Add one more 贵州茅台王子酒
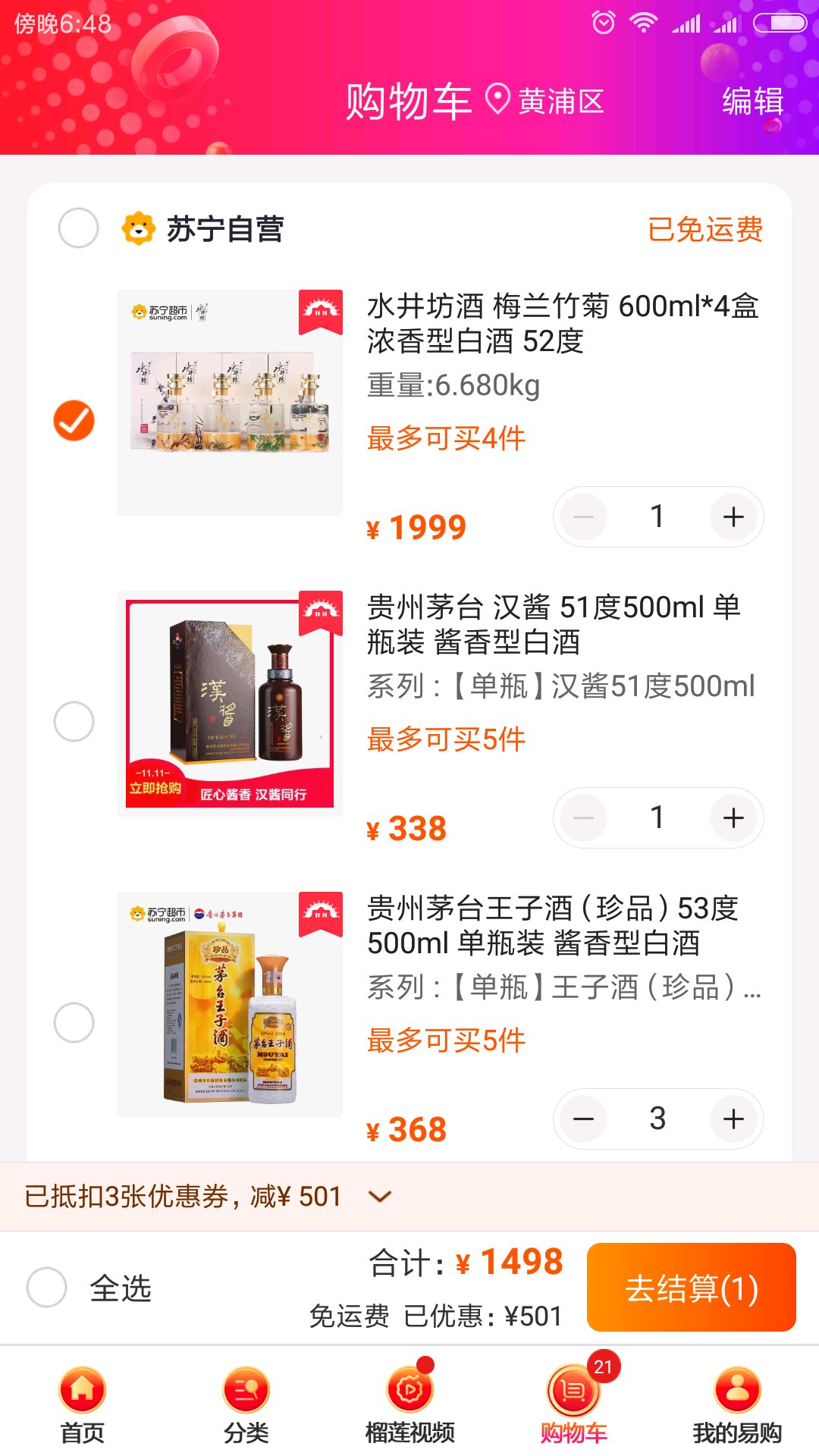The image size is (819, 1456). 733,1119
